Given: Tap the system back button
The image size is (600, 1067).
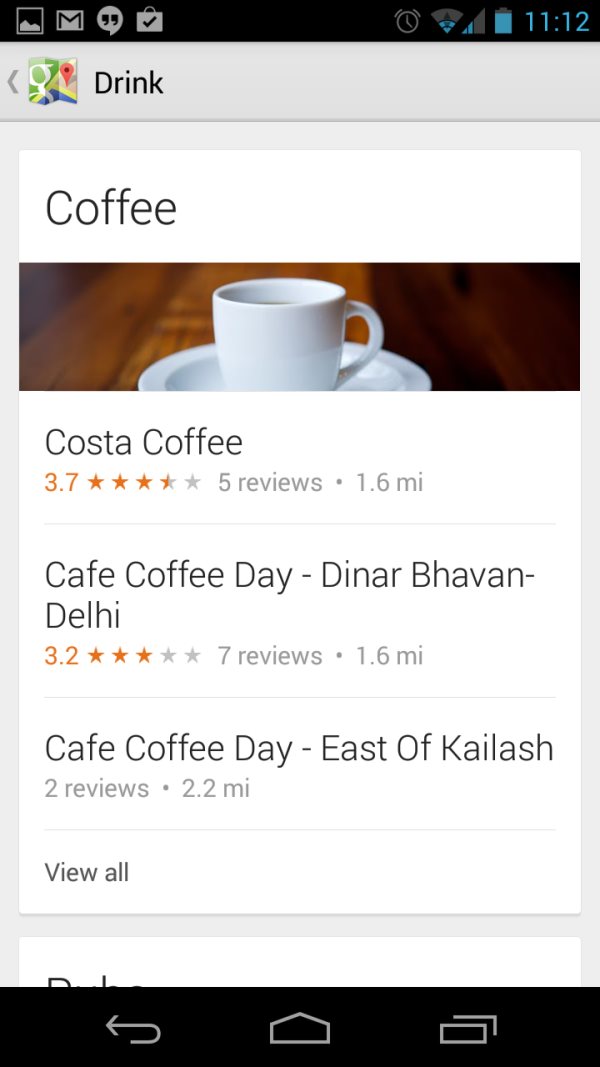Looking at the screenshot, I should pos(133,1028).
